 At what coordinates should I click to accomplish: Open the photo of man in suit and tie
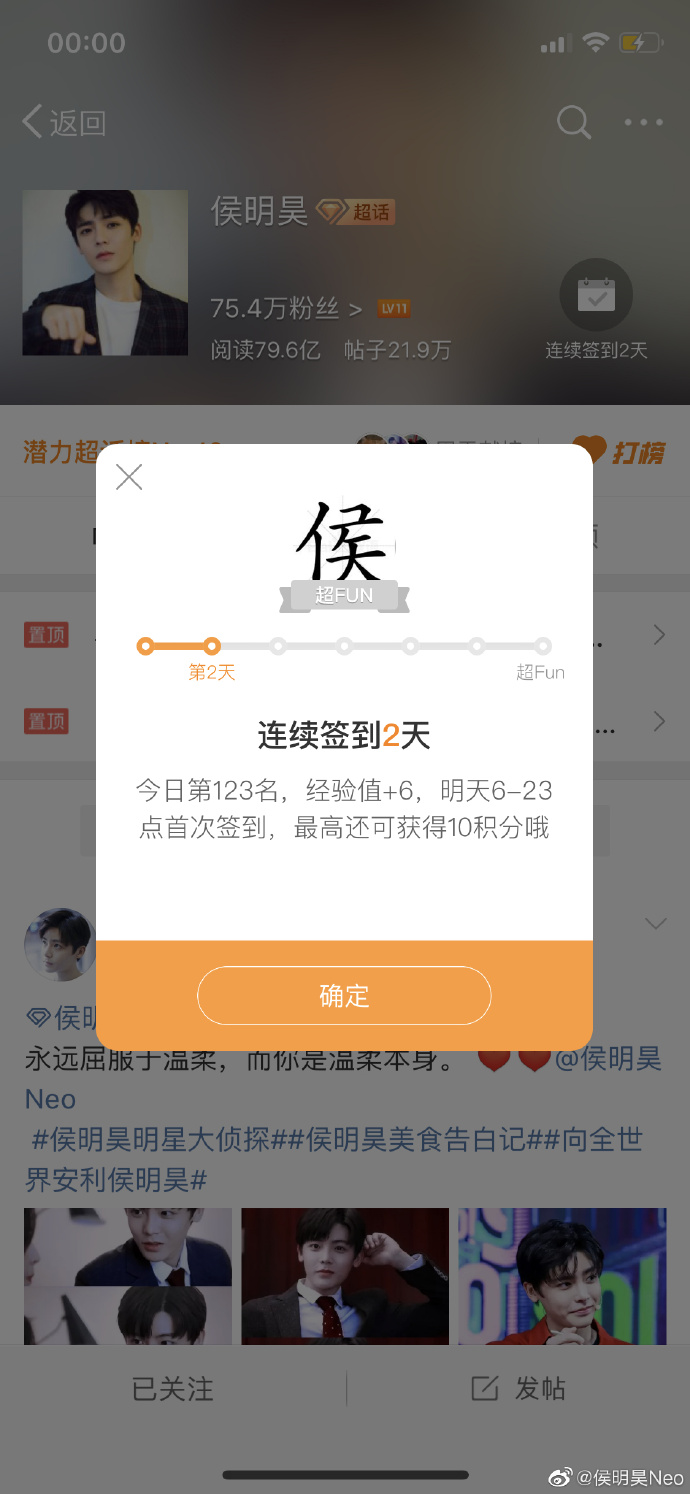pos(345,1275)
